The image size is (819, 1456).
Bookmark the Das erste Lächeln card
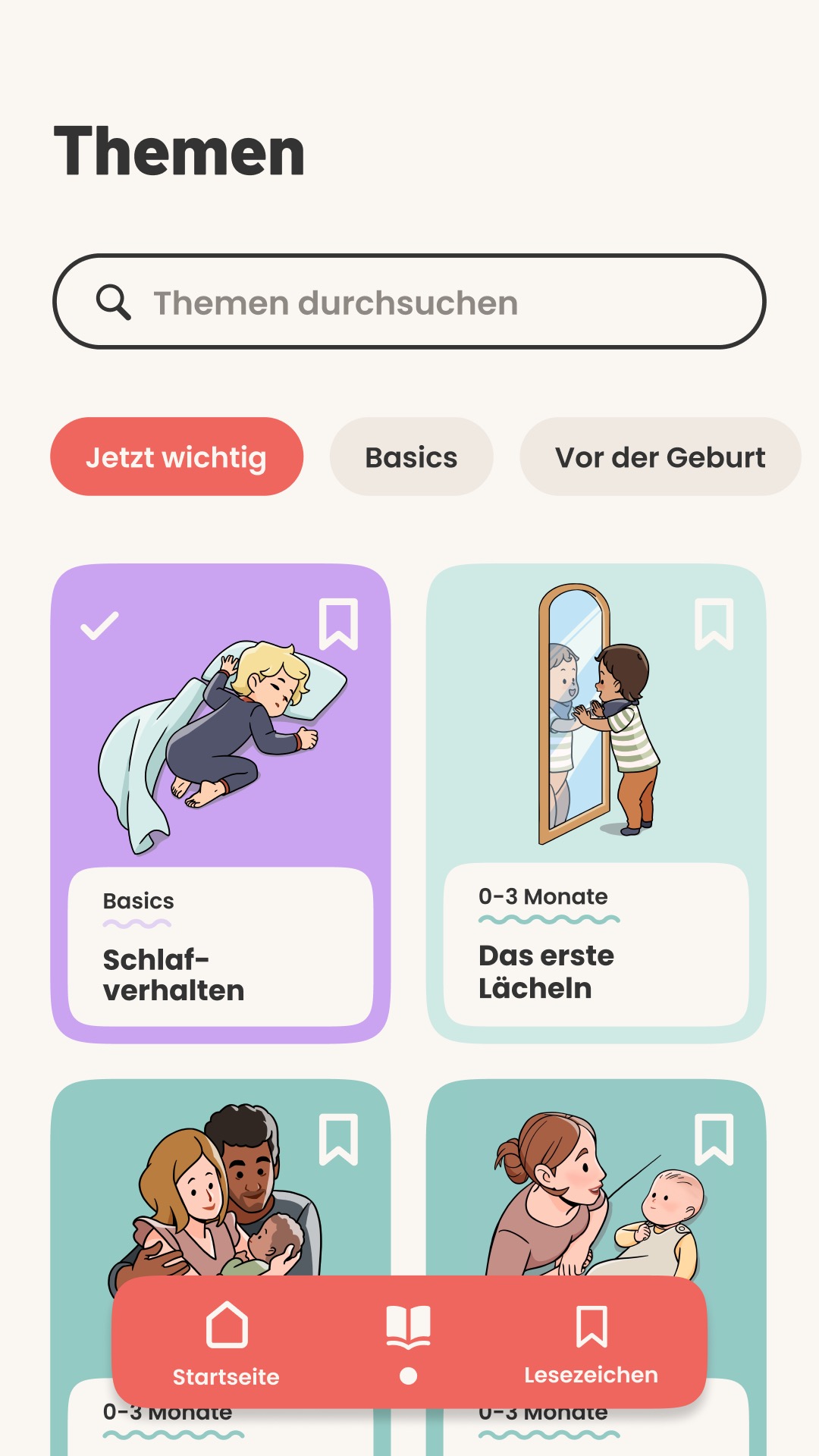tap(714, 623)
